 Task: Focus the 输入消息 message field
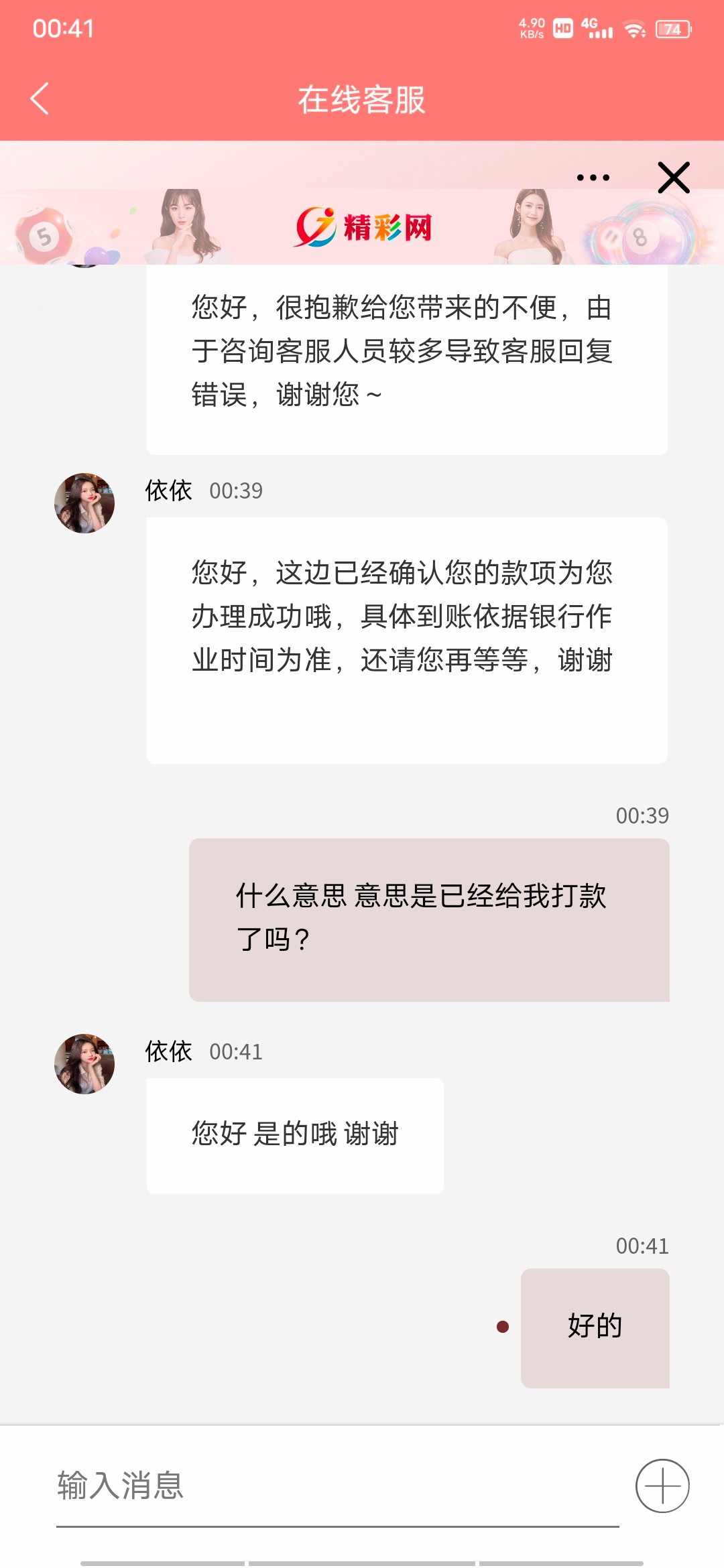(x=335, y=1486)
